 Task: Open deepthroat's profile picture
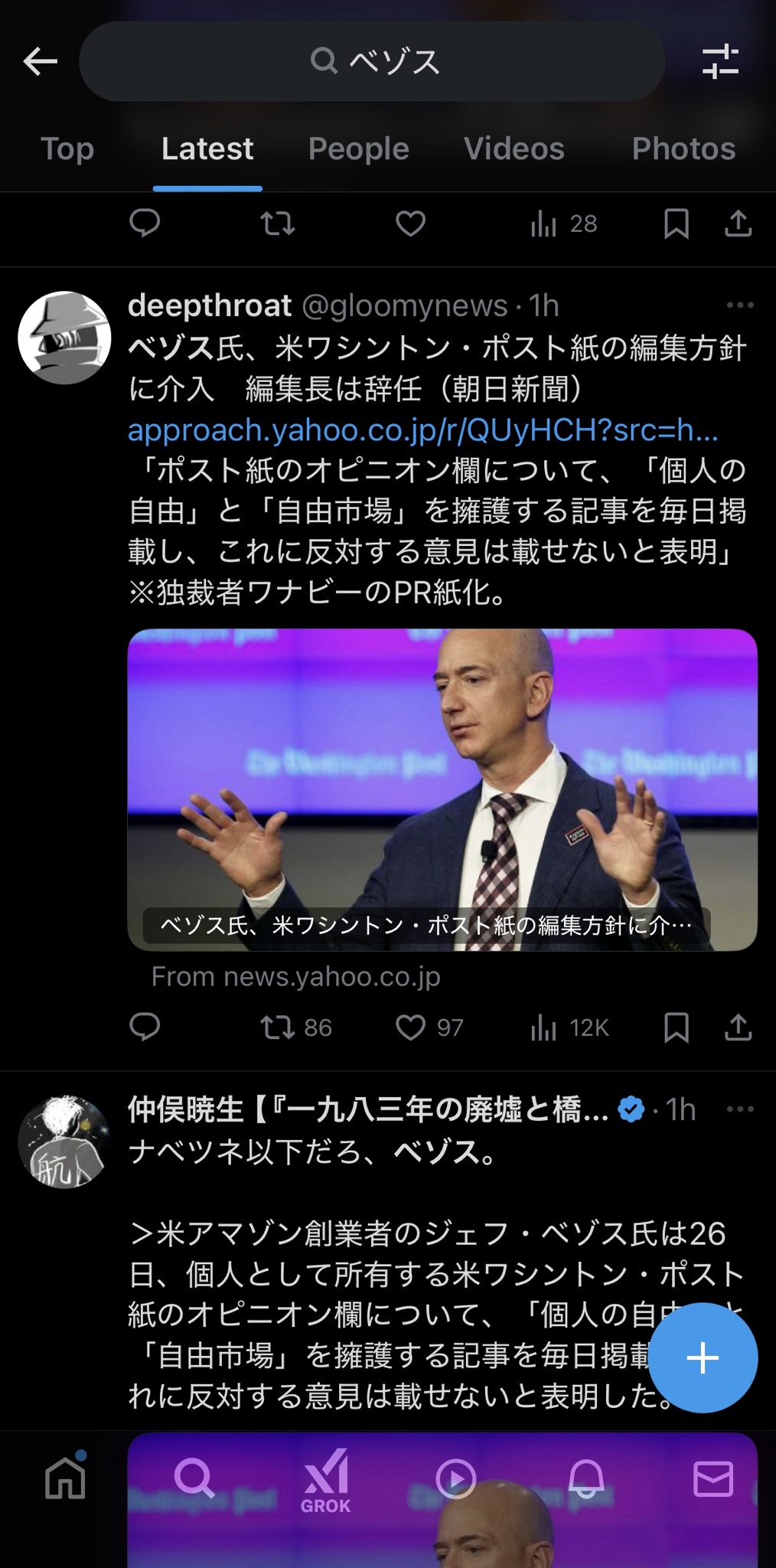click(64, 338)
